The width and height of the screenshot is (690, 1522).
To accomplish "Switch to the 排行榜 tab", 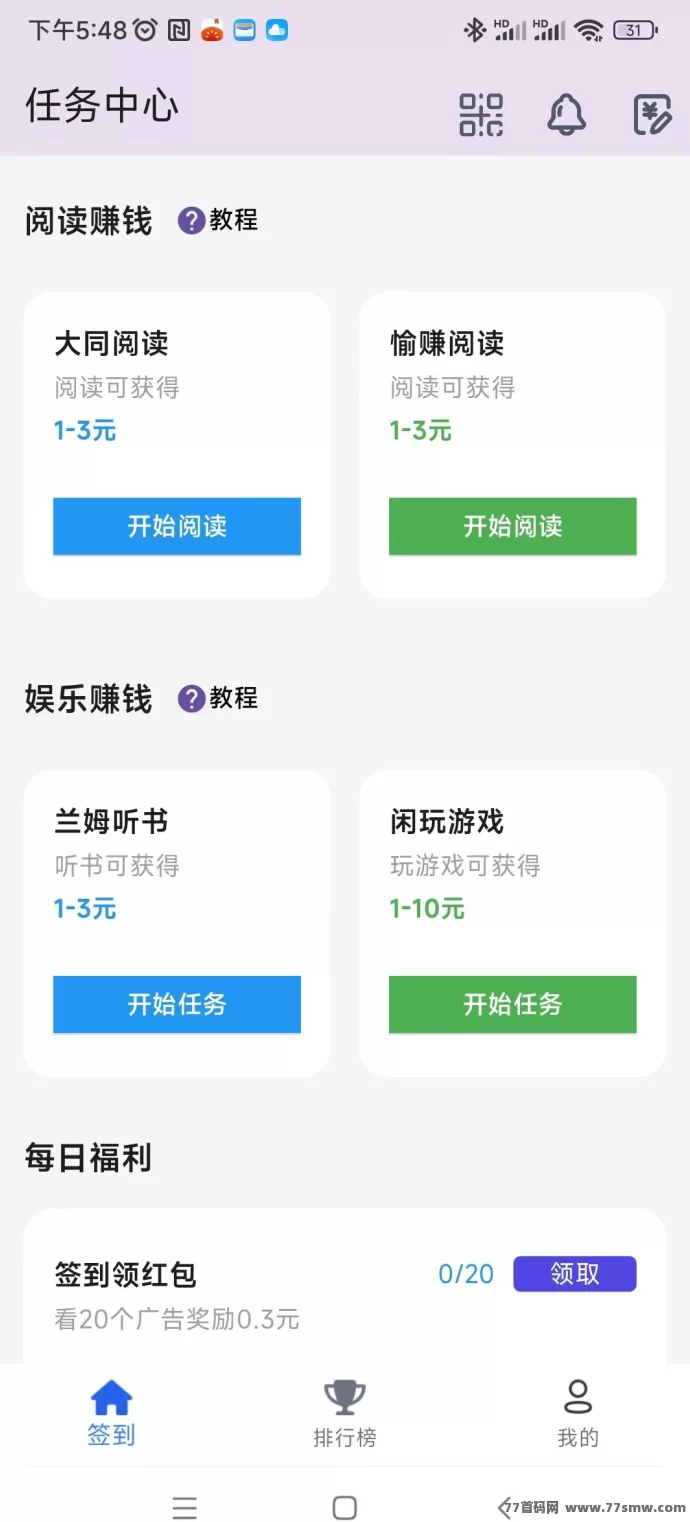I will tap(345, 1414).
